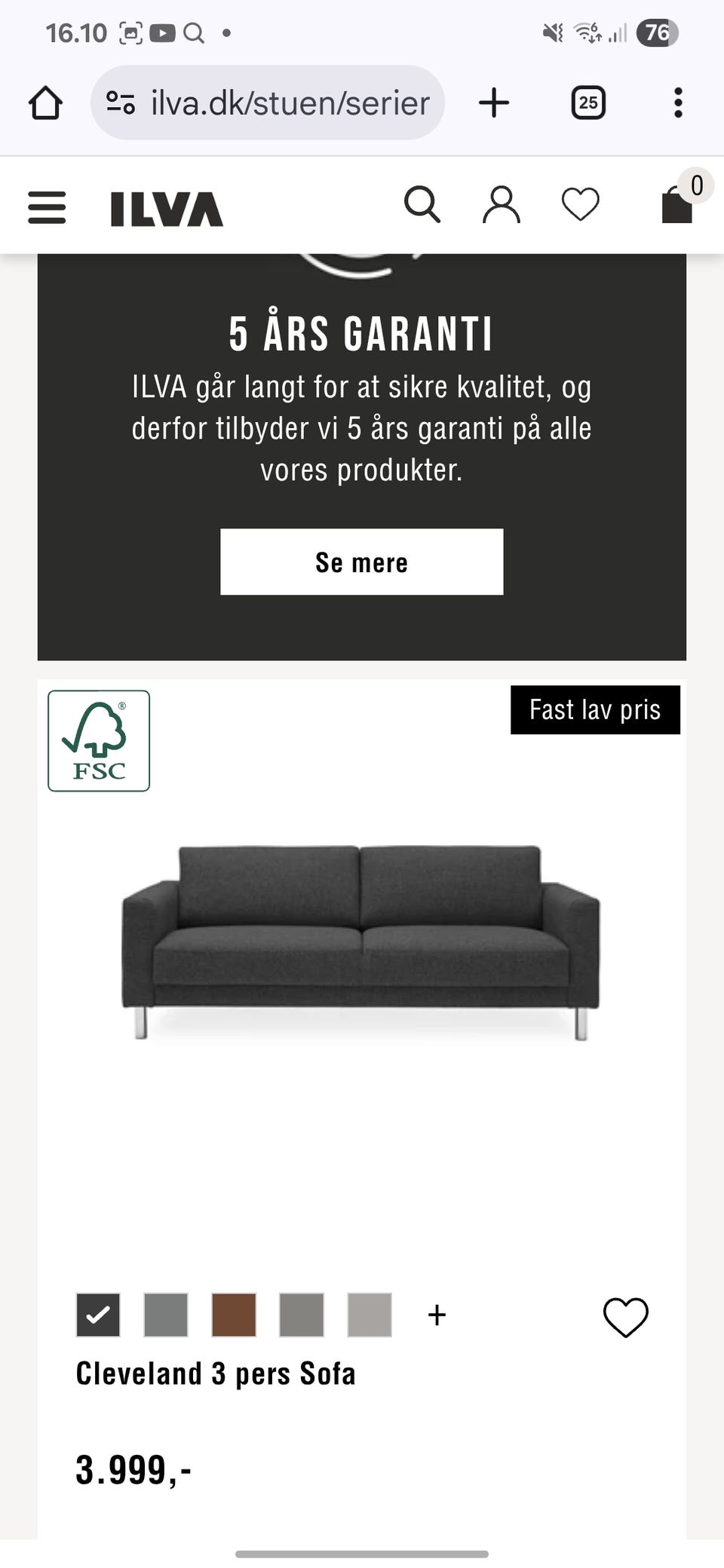Go to browser home page
724x1568 pixels.
(x=45, y=103)
